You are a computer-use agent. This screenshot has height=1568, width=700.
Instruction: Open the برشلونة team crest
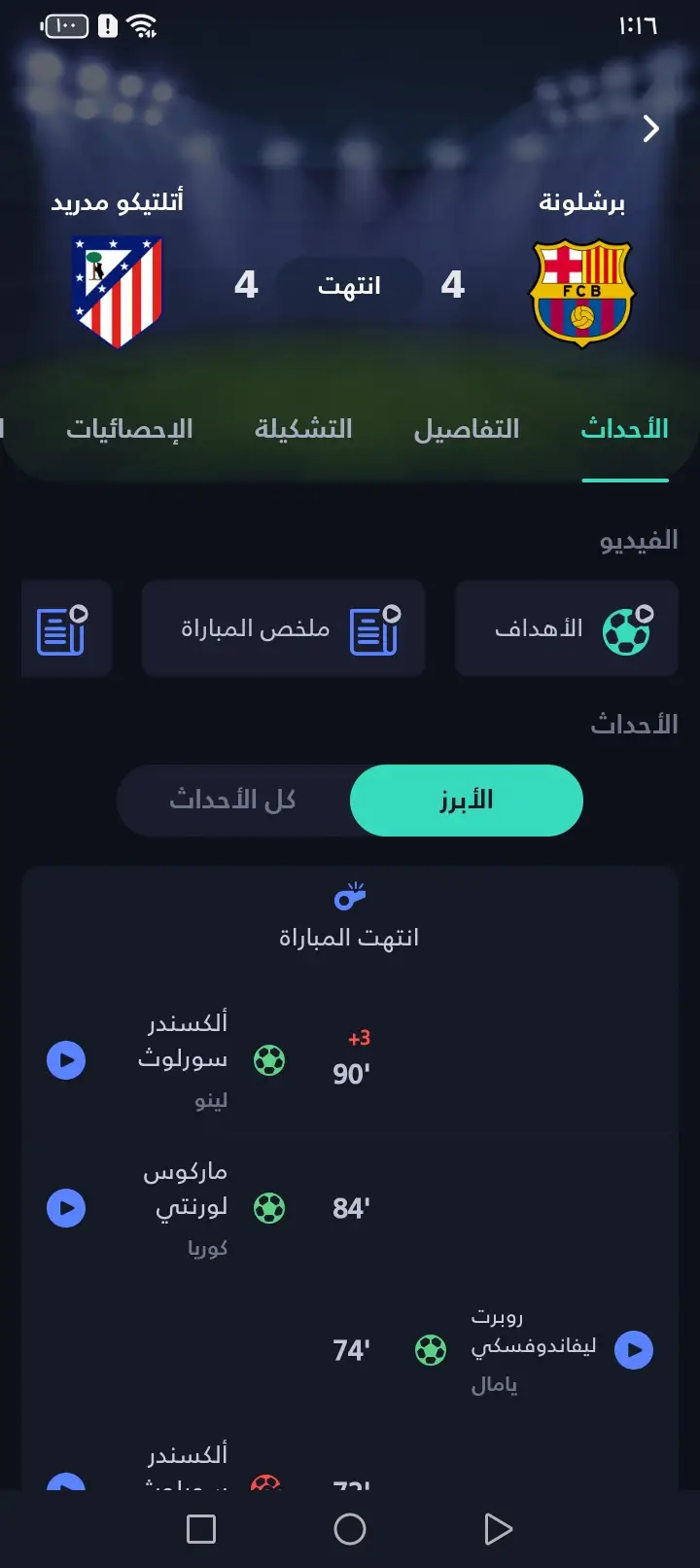581,293
